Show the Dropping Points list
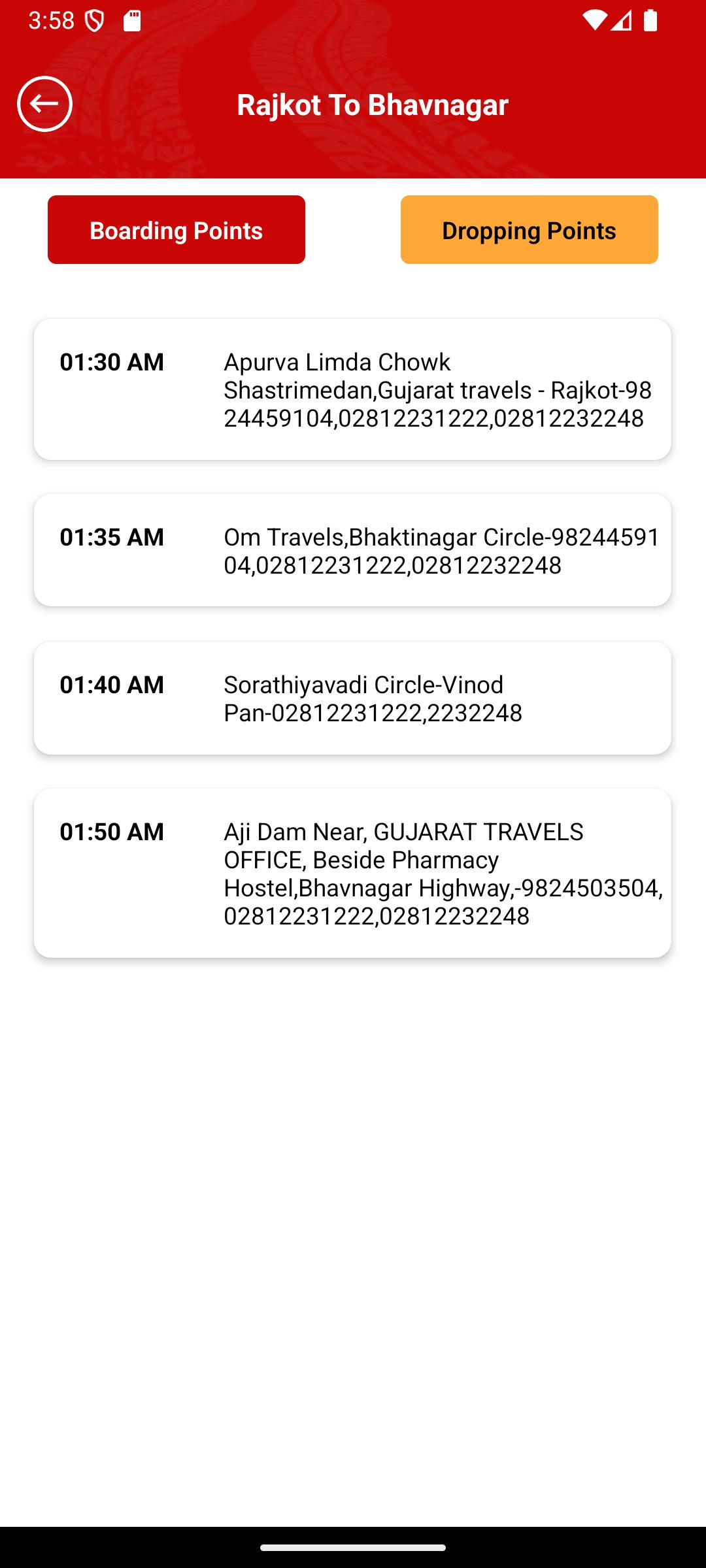706x1568 pixels. coord(529,230)
